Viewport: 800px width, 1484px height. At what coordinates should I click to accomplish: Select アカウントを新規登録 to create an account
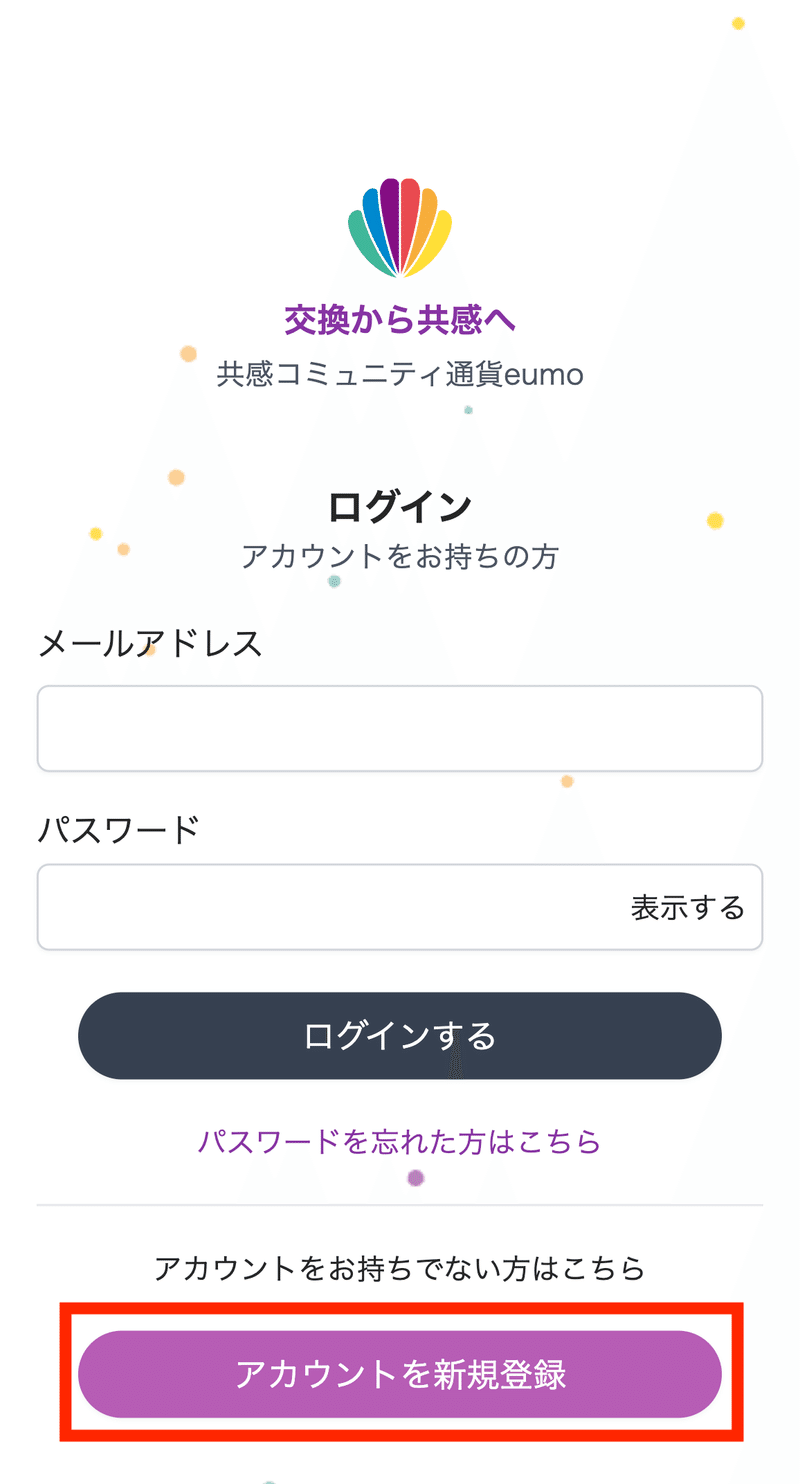[400, 1374]
